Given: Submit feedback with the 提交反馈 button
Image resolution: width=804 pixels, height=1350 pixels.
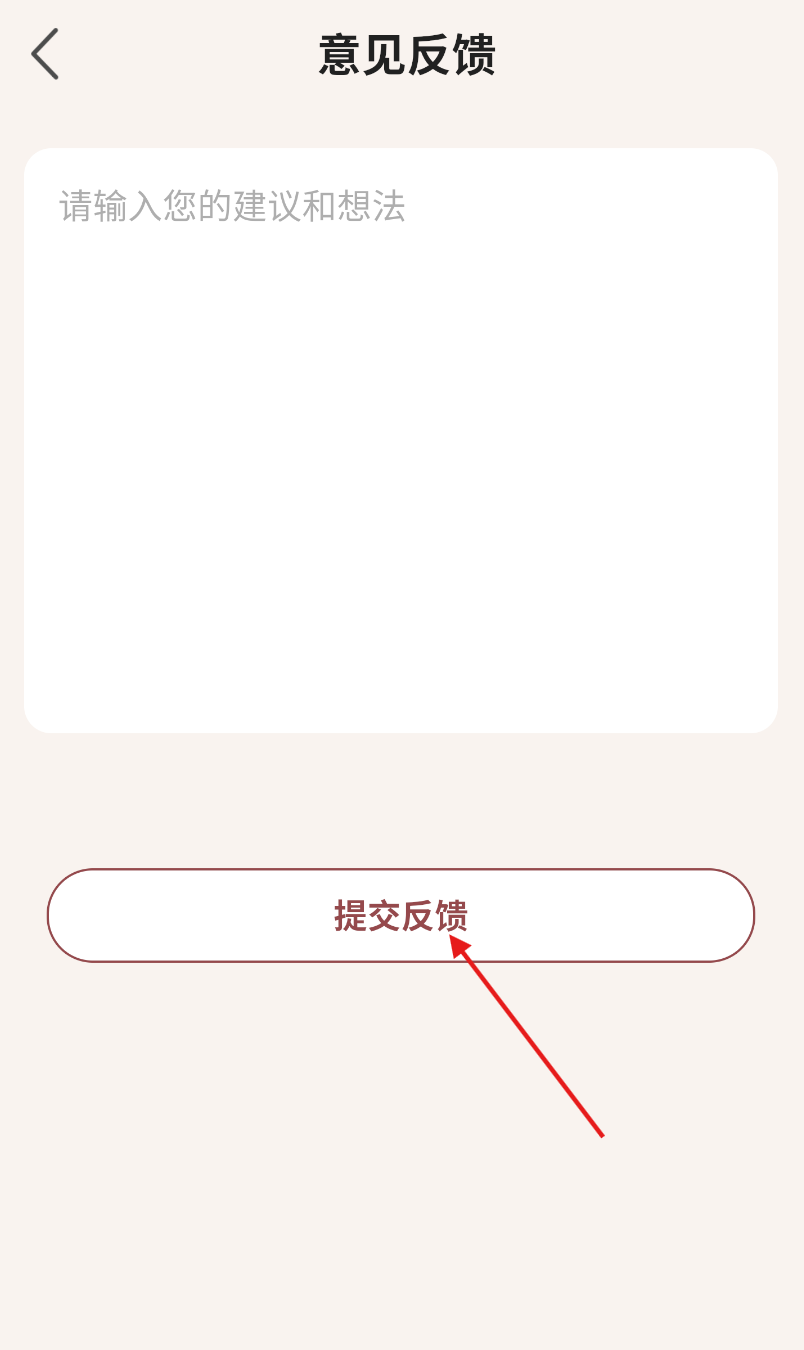Looking at the screenshot, I should point(401,915).
